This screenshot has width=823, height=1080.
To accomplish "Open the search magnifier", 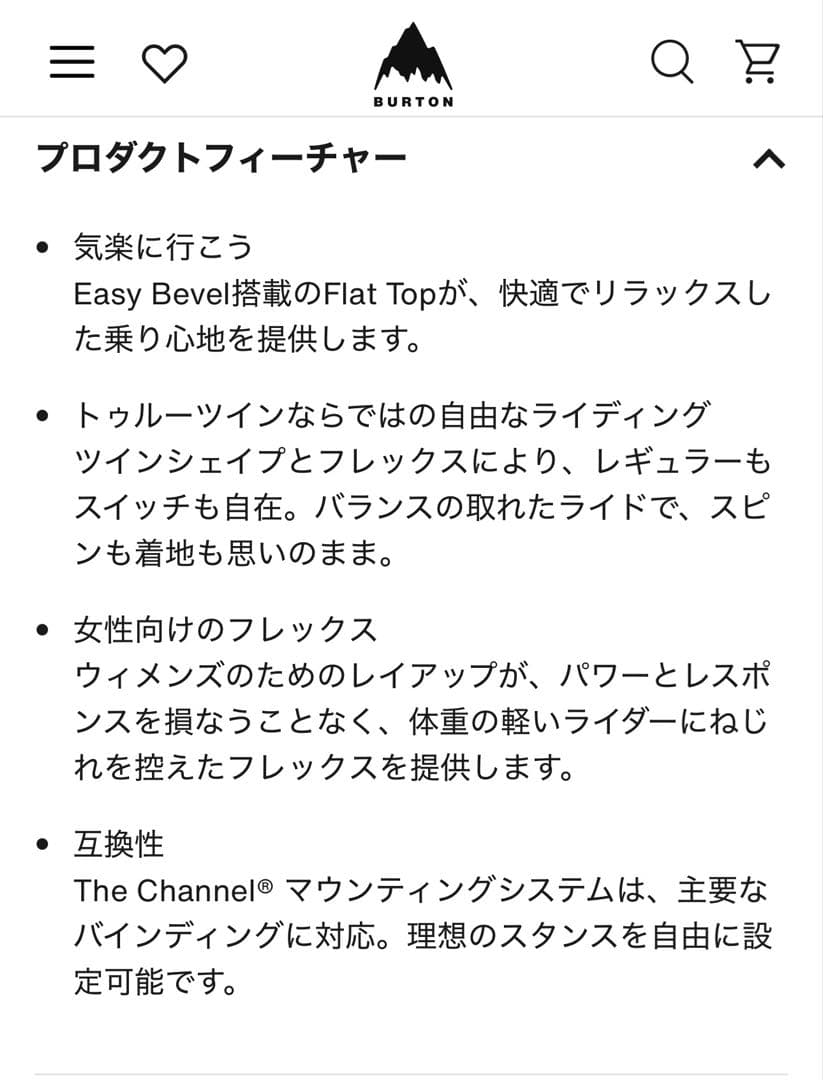I will pyautogui.click(x=672, y=63).
